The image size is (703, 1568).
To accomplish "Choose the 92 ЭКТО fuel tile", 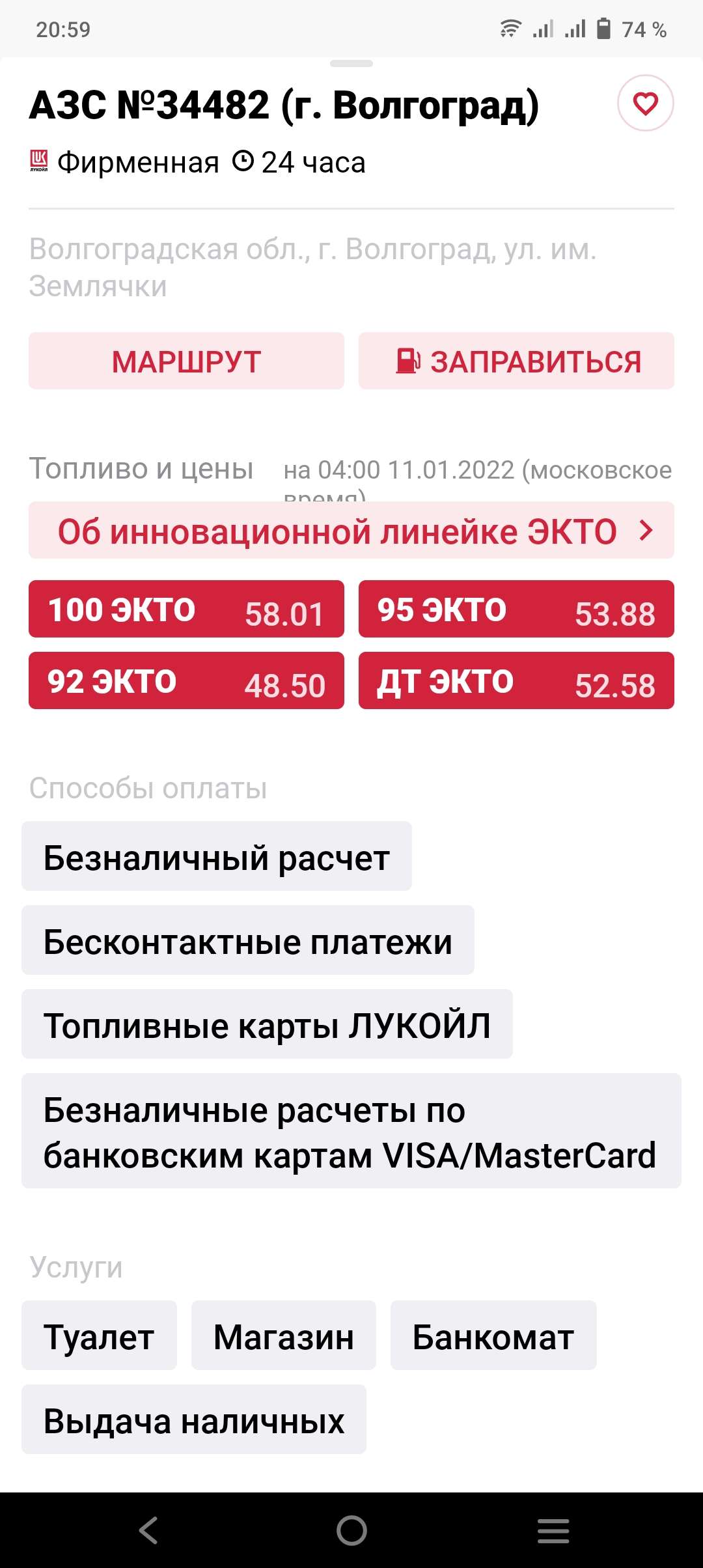I will pyautogui.click(x=186, y=681).
